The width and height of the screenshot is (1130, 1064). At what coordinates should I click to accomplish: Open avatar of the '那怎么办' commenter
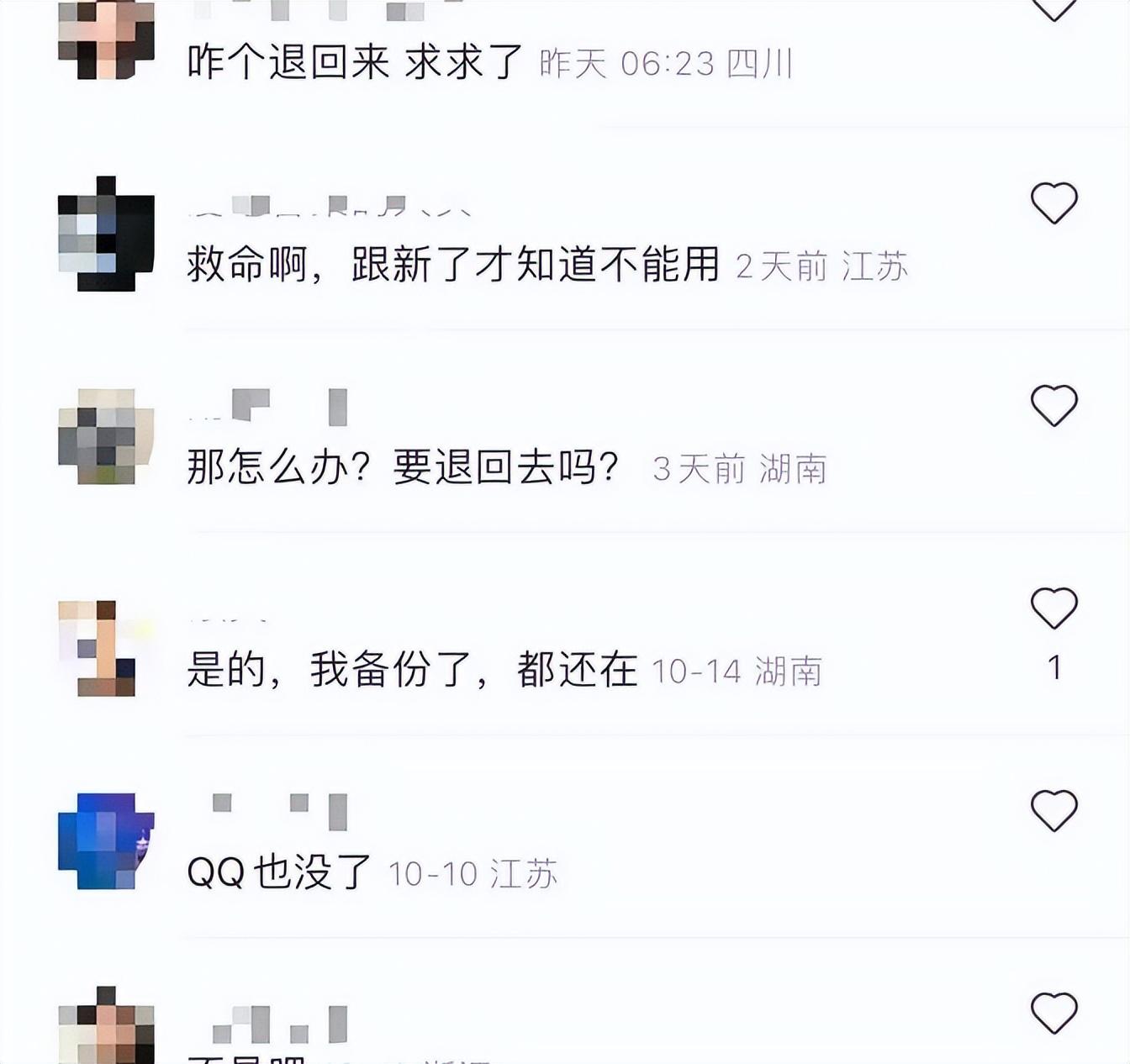(106, 437)
